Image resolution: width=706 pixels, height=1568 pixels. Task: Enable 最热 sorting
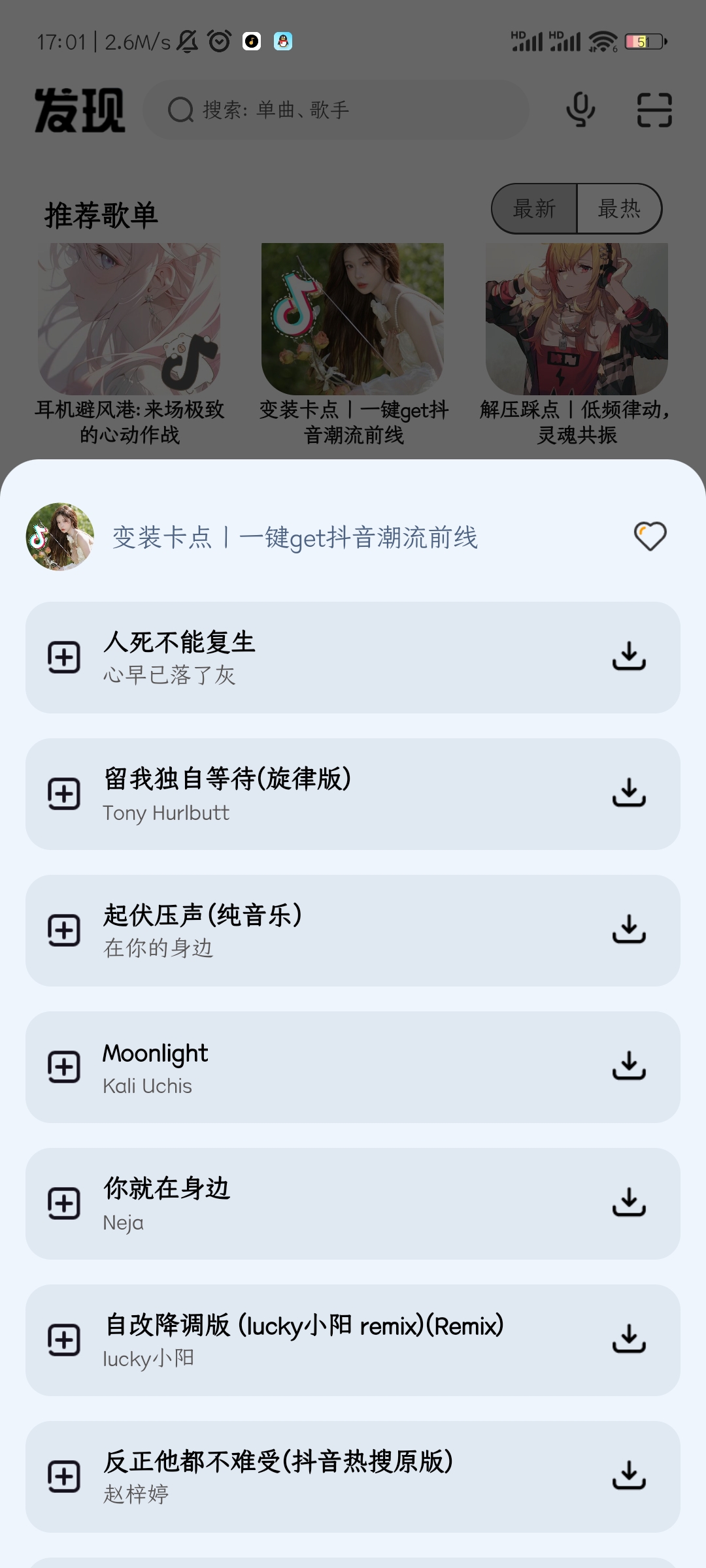(x=619, y=208)
